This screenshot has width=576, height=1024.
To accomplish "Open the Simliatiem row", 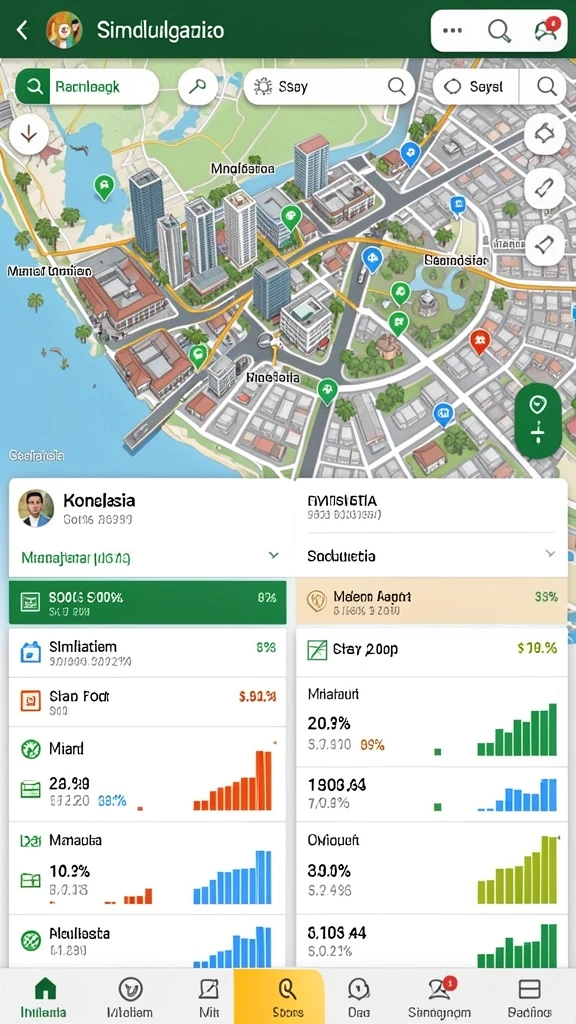I will point(148,652).
